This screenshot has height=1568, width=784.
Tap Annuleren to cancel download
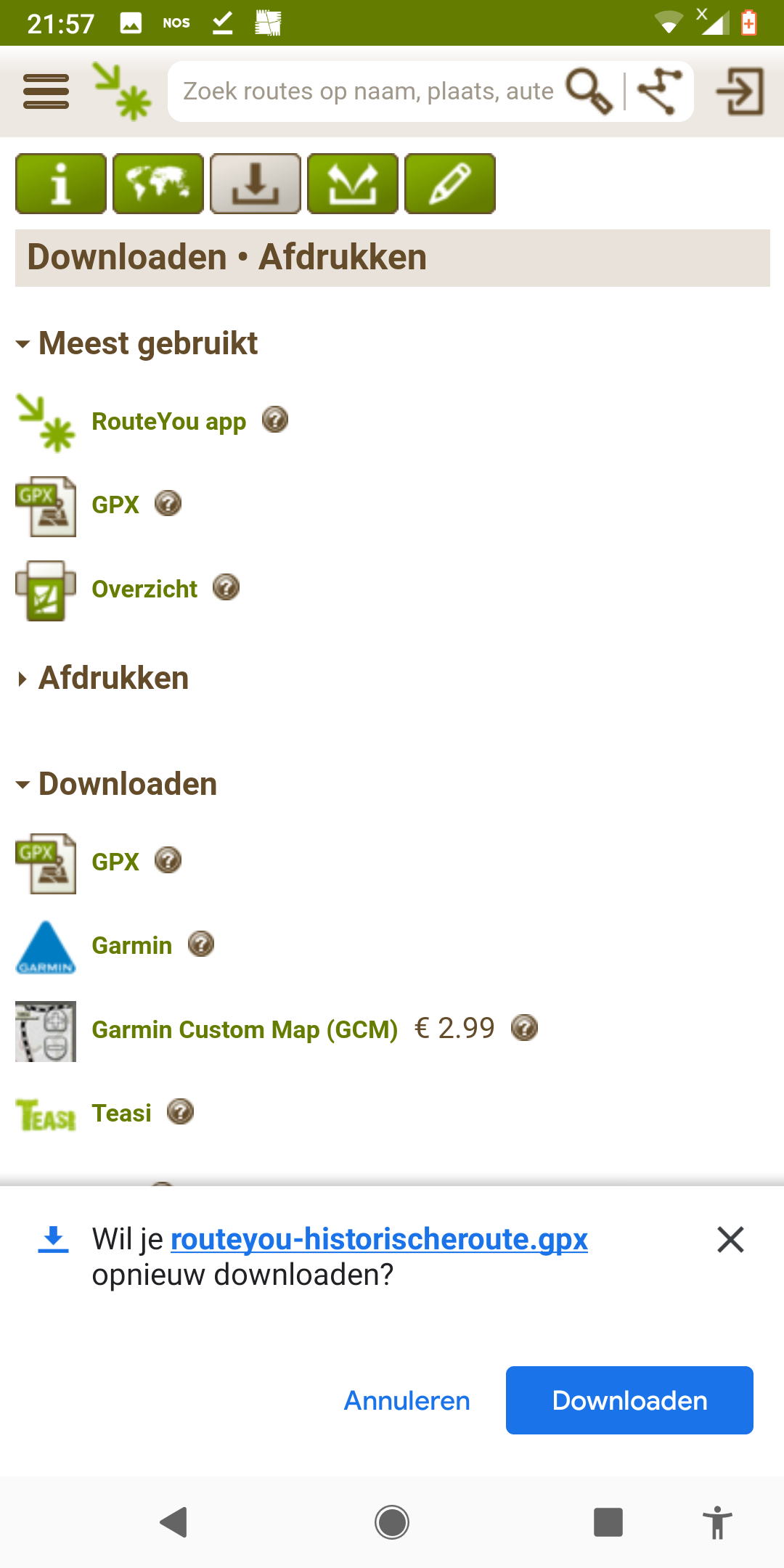(x=407, y=1400)
